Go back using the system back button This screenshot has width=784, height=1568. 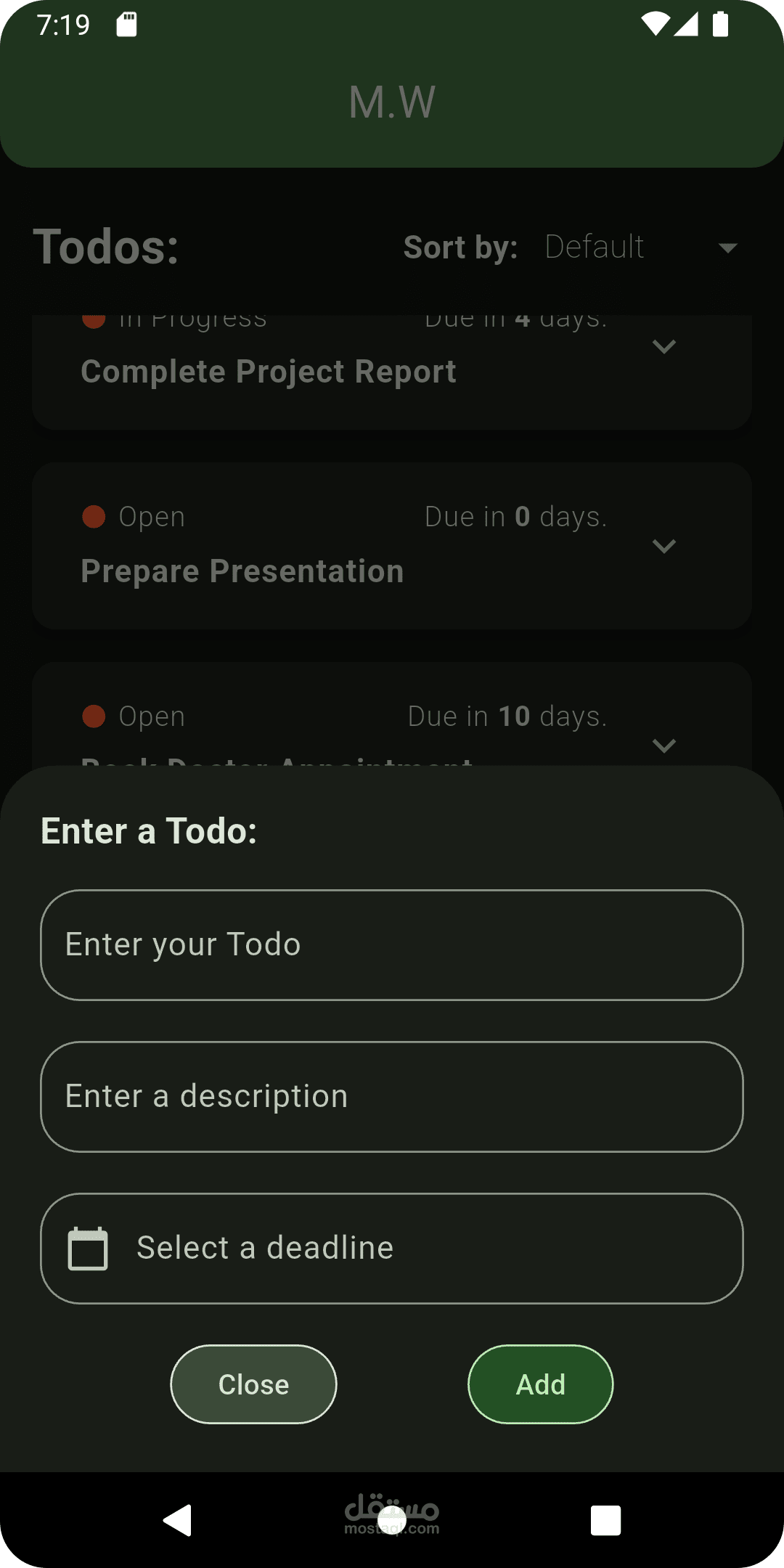coord(178,1520)
